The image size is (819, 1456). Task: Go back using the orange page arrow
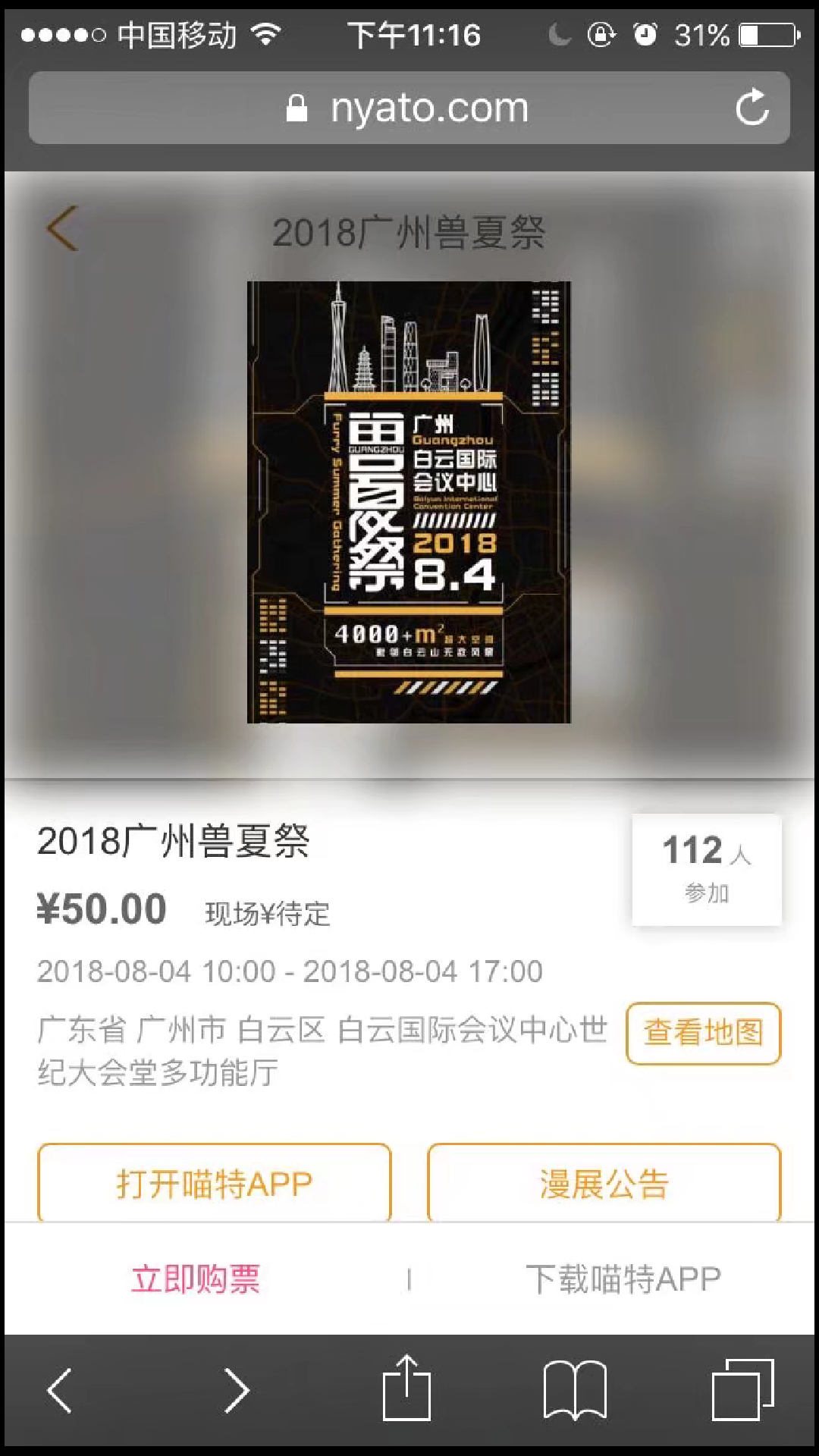pyautogui.click(x=62, y=228)
